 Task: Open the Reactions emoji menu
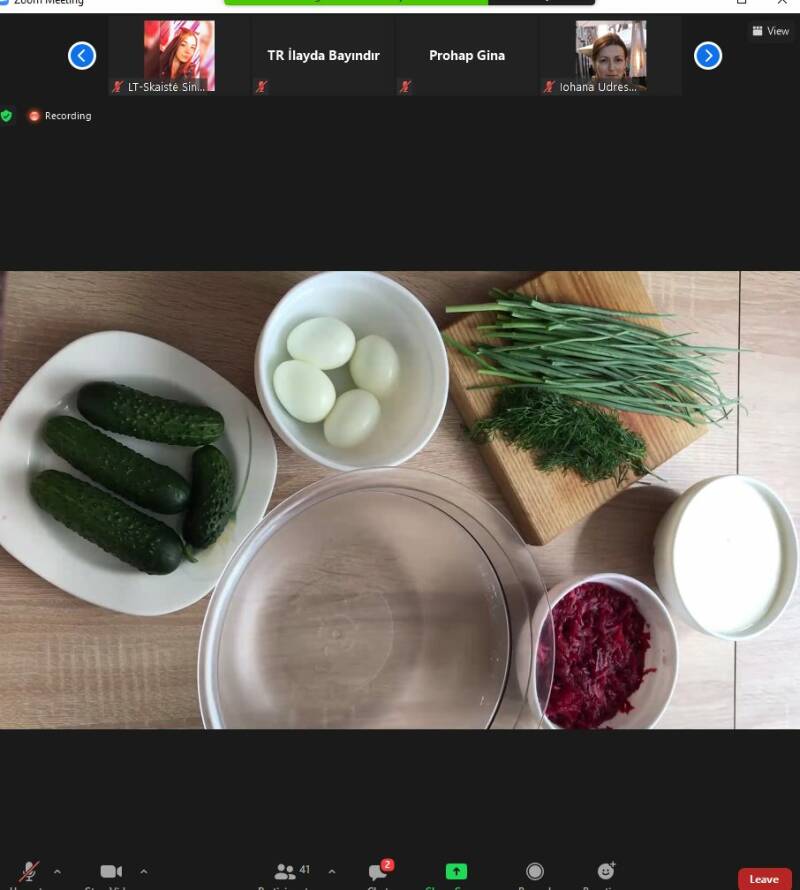(x=605, y=872)
